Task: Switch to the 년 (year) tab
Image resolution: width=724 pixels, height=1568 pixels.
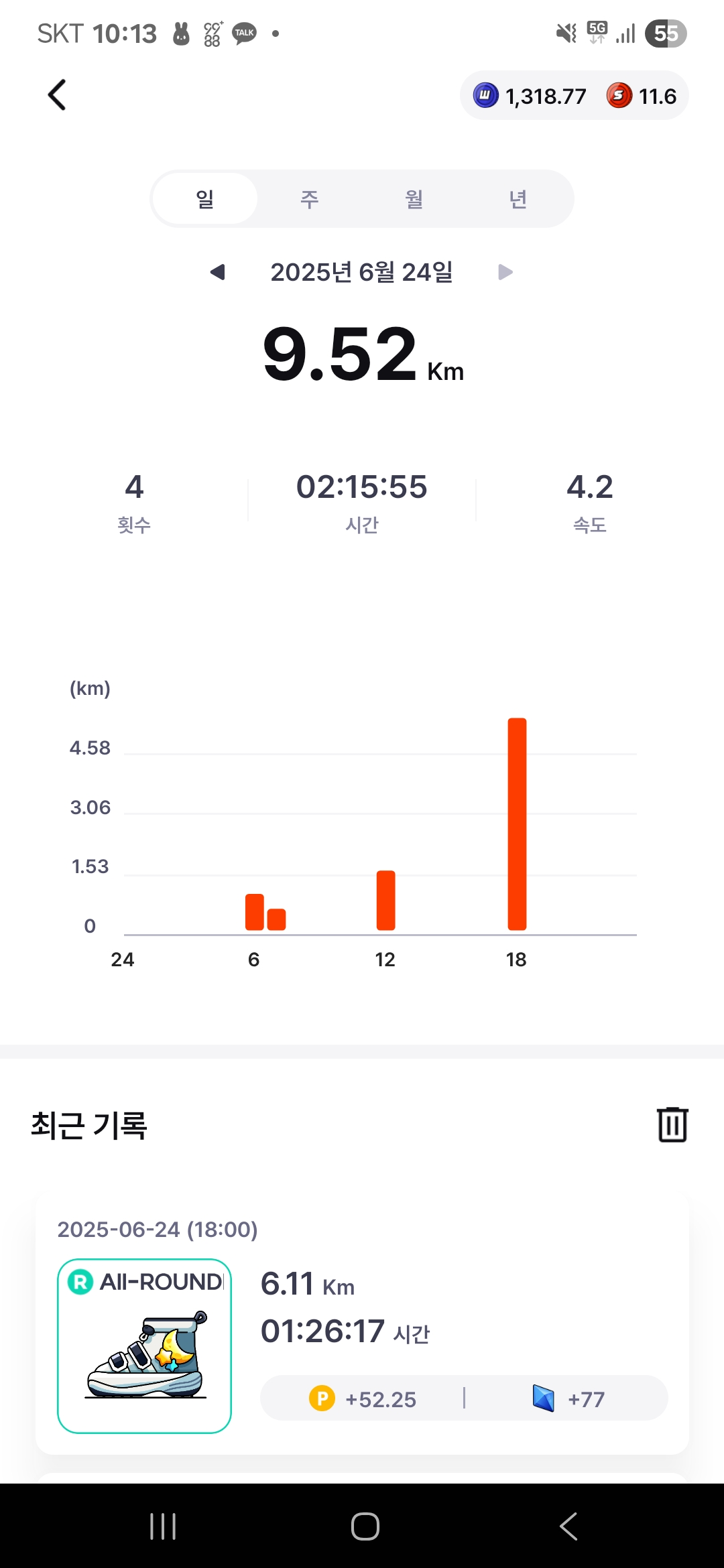Action: (518, 199)
